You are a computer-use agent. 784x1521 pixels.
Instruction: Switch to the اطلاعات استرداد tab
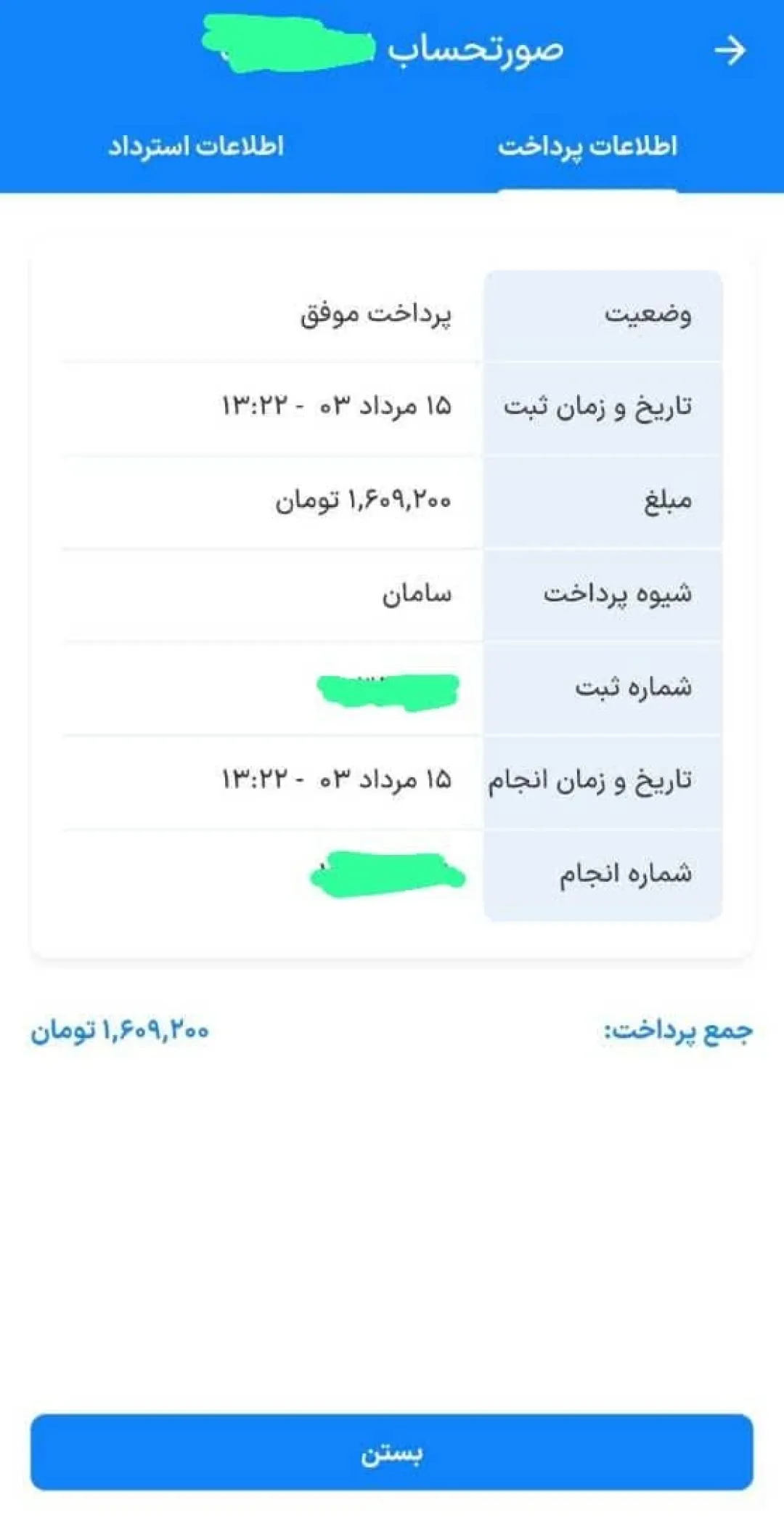[x=196, y=146]
